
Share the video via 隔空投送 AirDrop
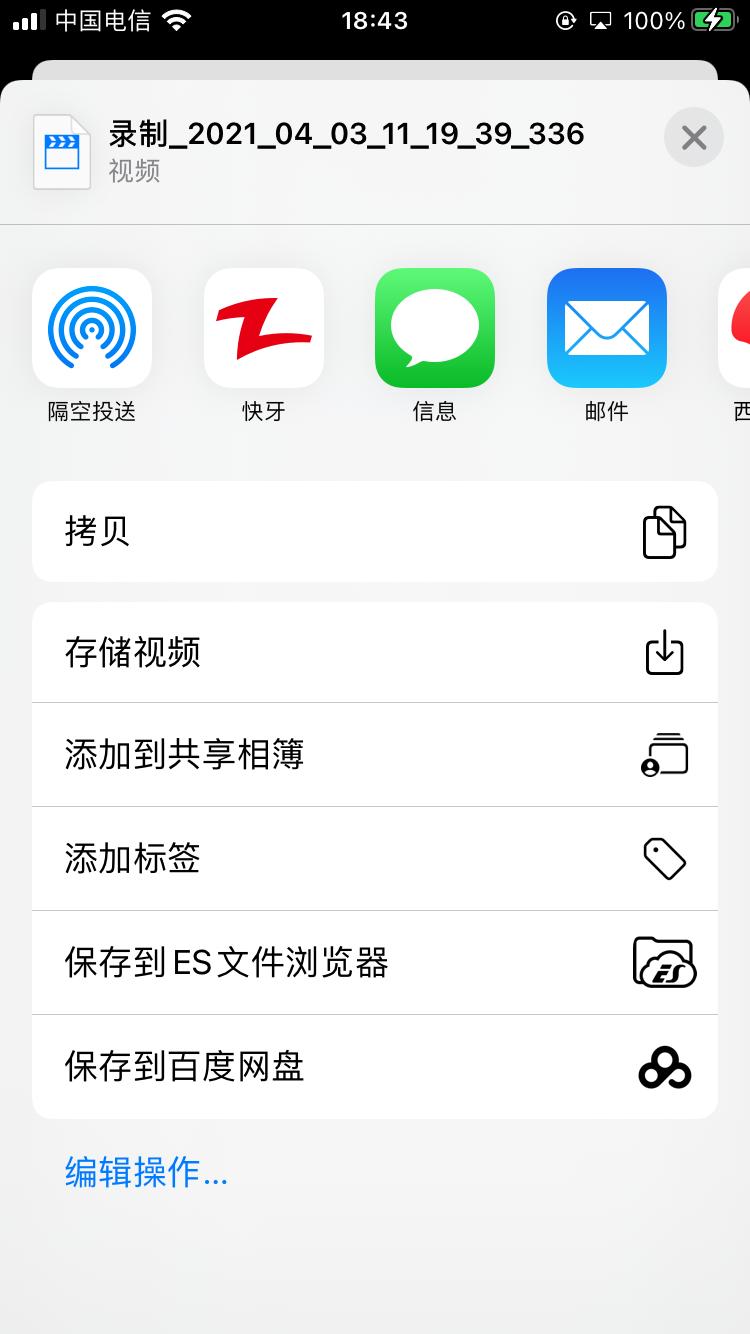tap(92, 328)
